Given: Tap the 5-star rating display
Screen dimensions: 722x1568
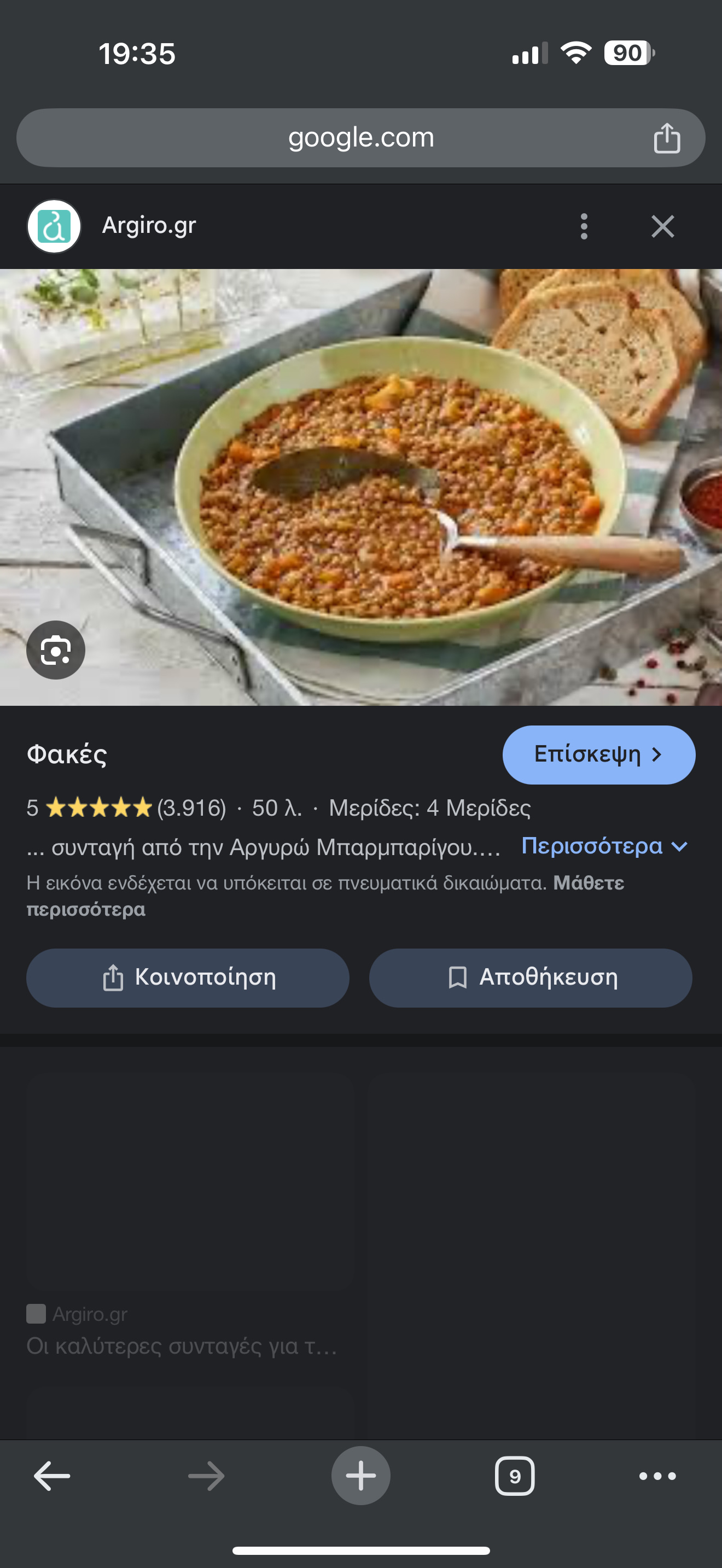Looking at the screenshot, I should (x=97, y=806).
